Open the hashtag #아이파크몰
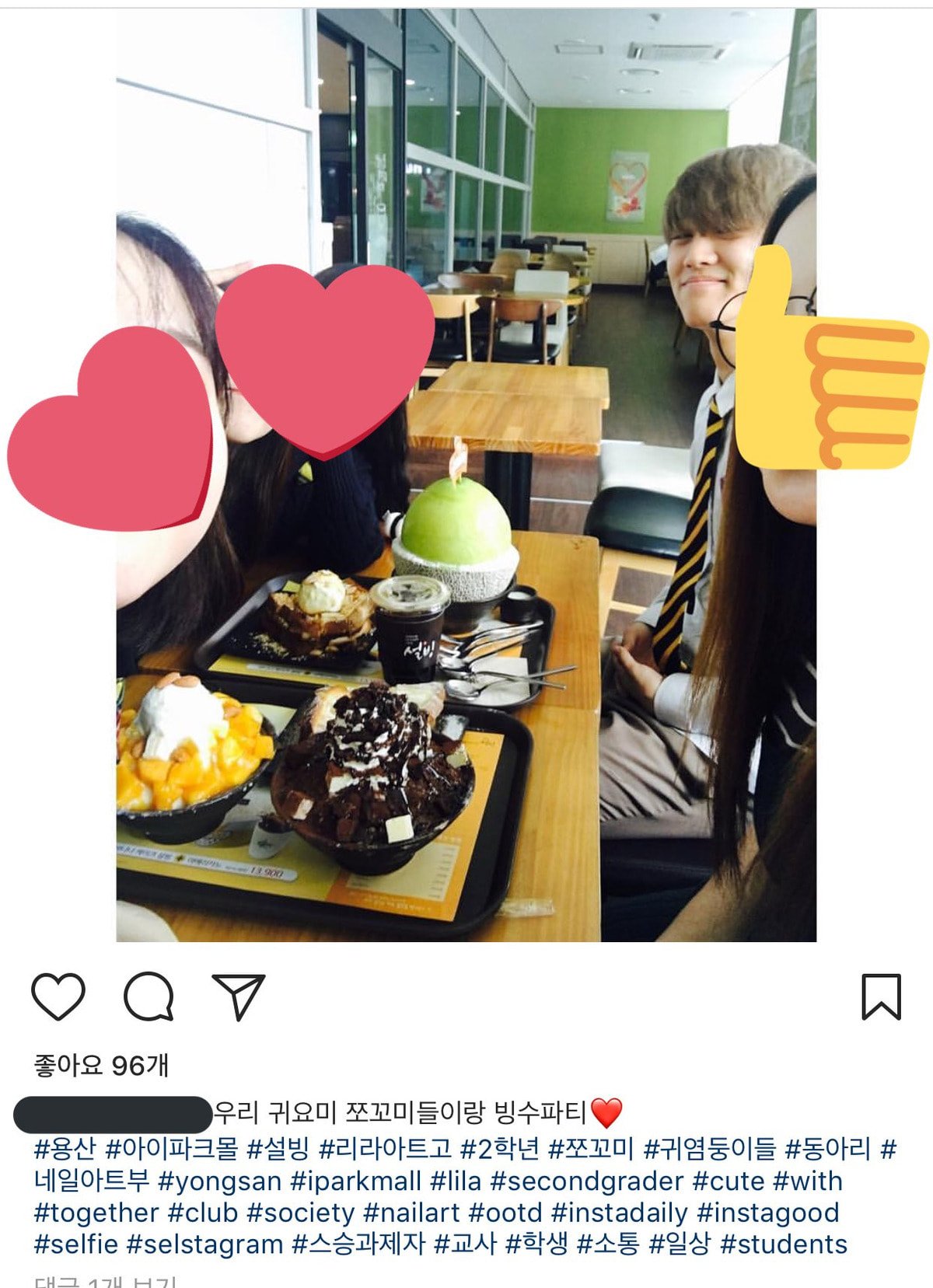Viewport: 933px width, 1288px height. [x=171, y=1148]
